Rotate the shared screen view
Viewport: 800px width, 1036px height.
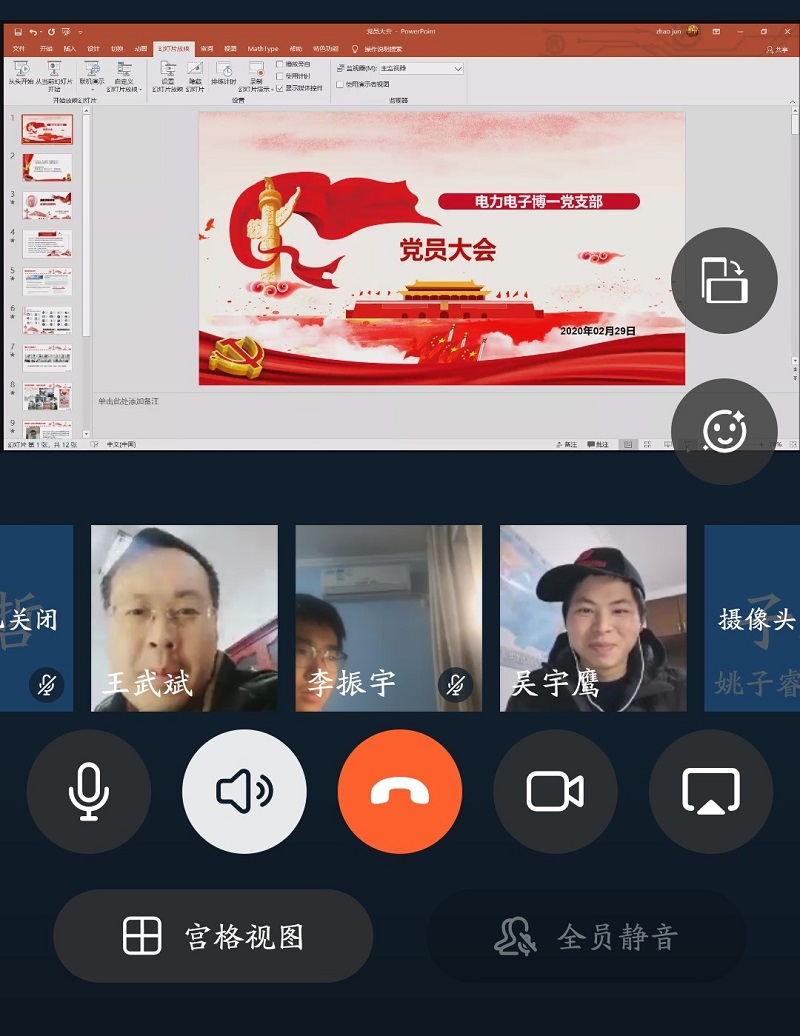tap(724, 280)
